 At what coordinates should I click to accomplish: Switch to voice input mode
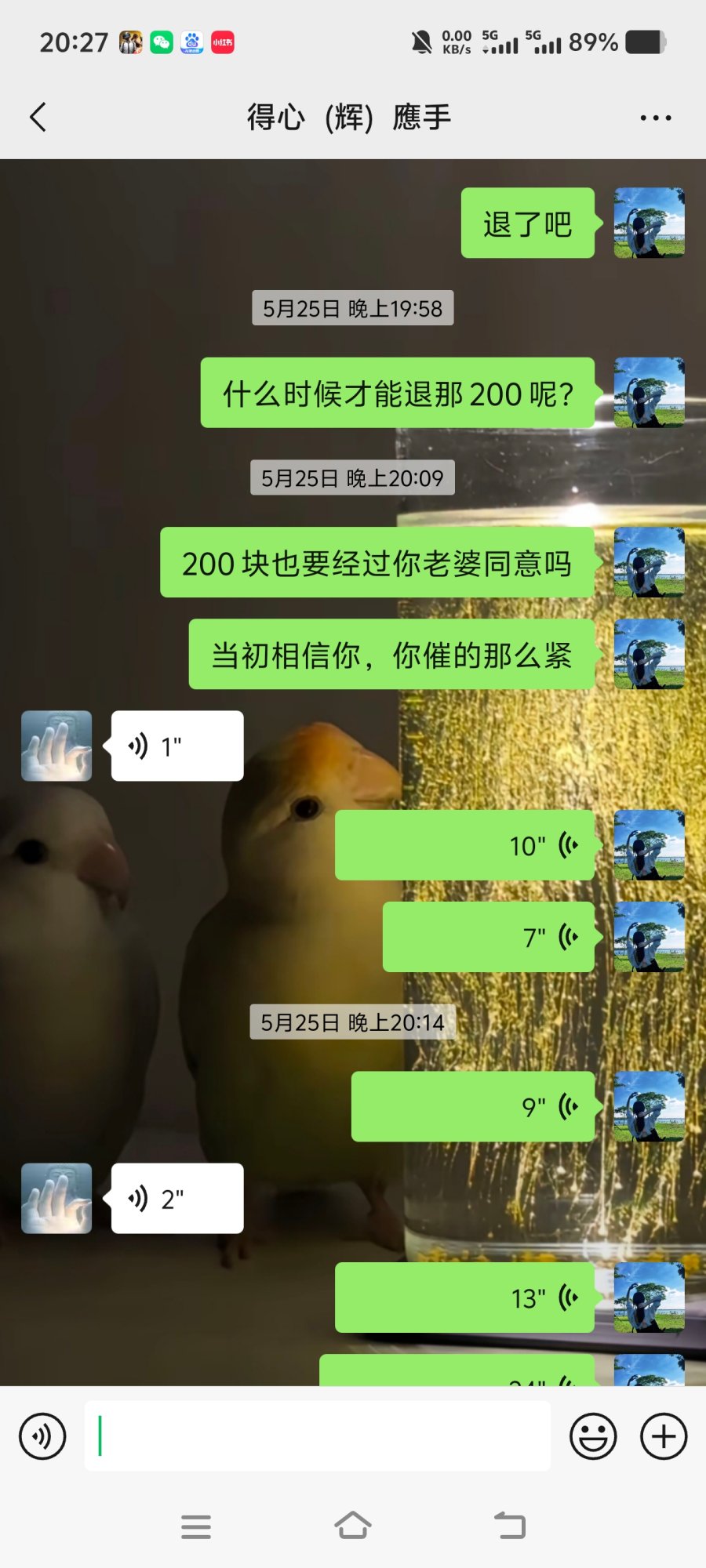[x=42, y=1436]
